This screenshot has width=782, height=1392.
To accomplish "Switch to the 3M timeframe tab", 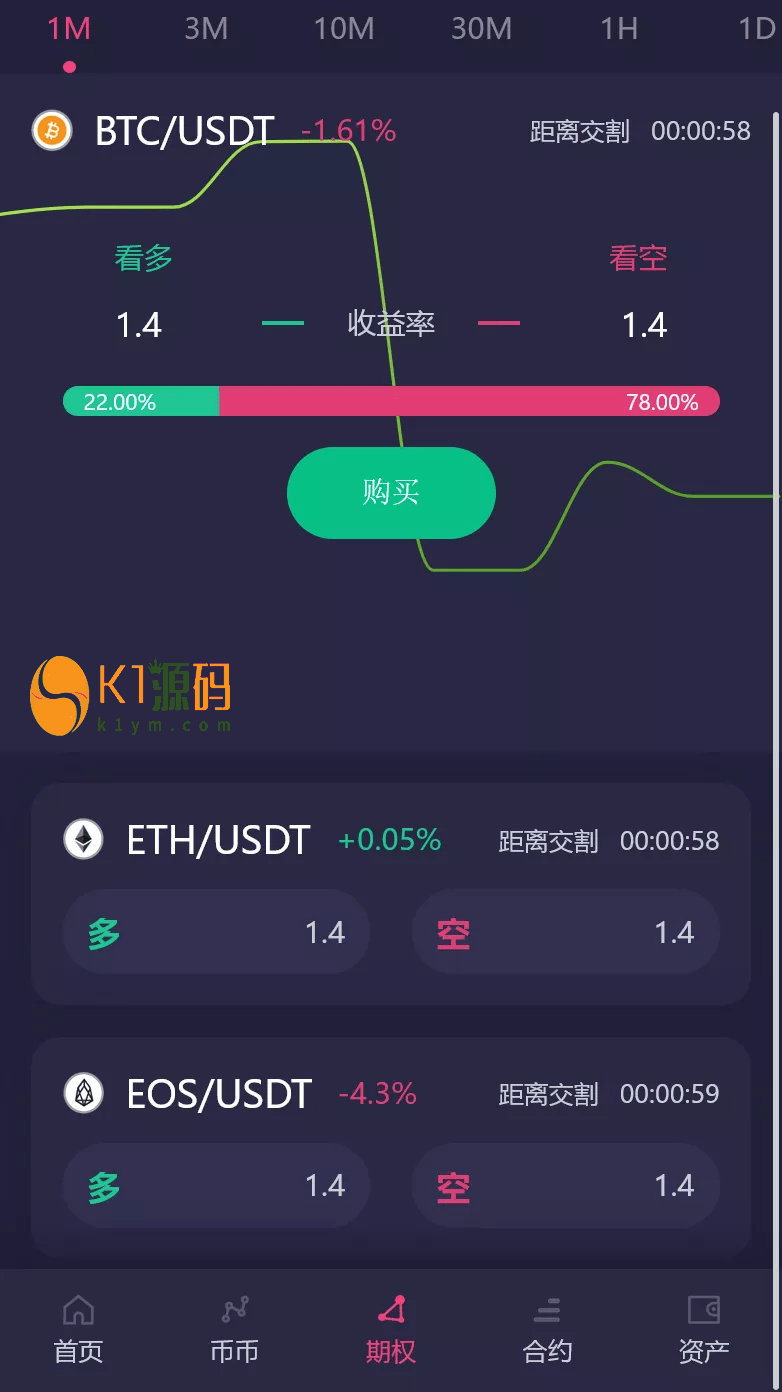I will (x=206, y=29).
